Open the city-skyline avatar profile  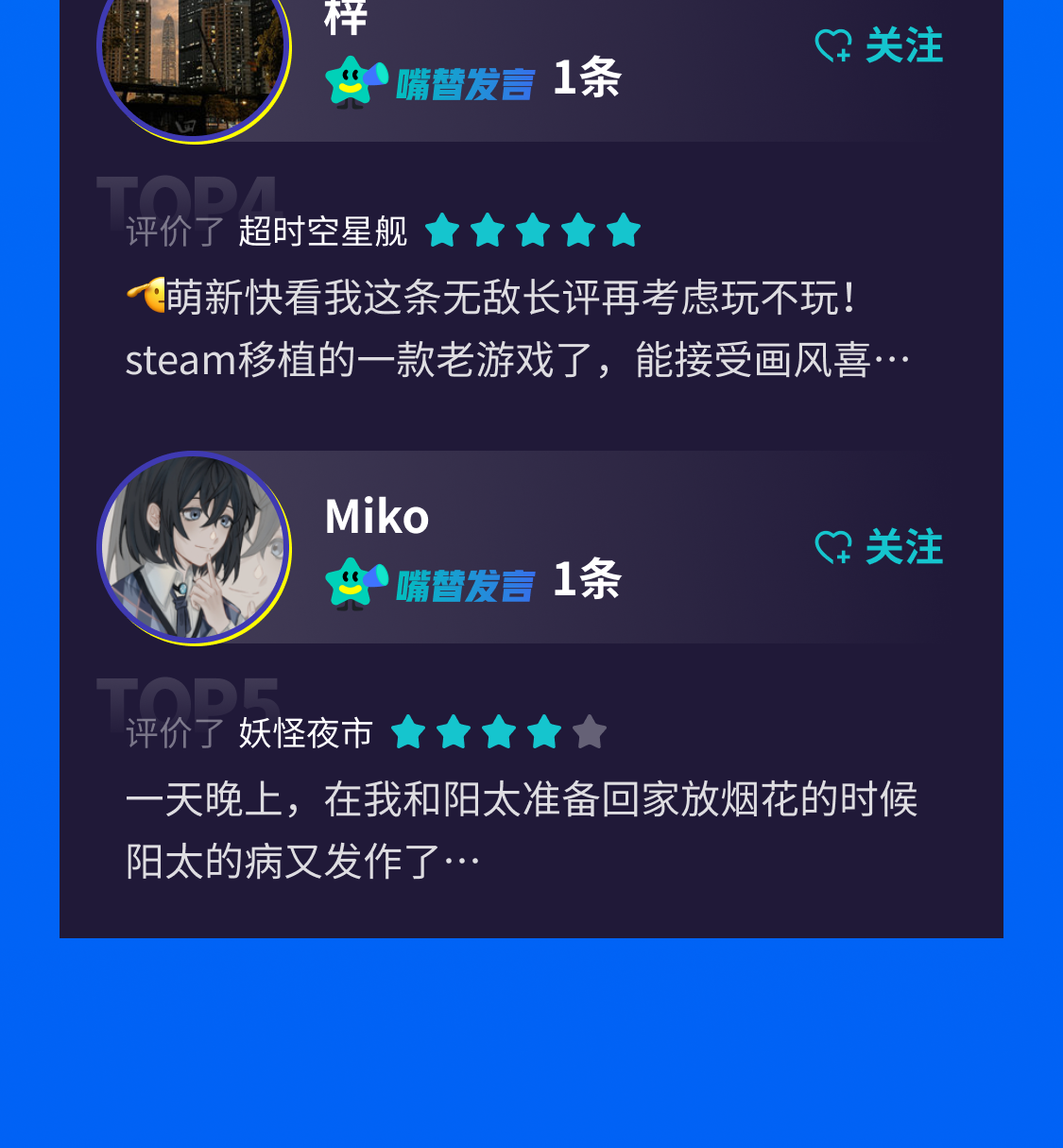click(x=194, y=57)
